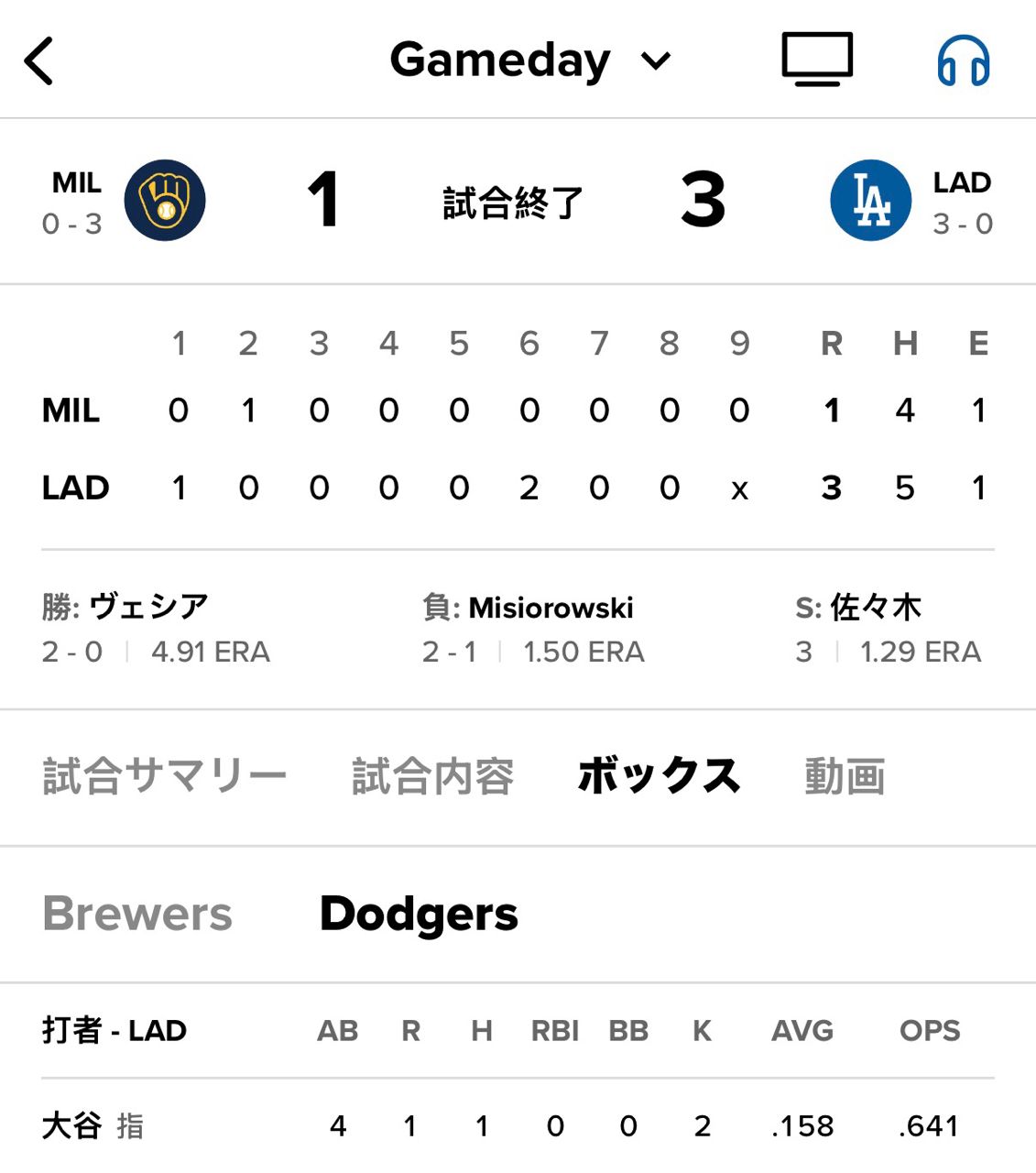Expand save pitcher 佐々木 details
This screenshot has height=1173, width=1036.
(861, 605)
